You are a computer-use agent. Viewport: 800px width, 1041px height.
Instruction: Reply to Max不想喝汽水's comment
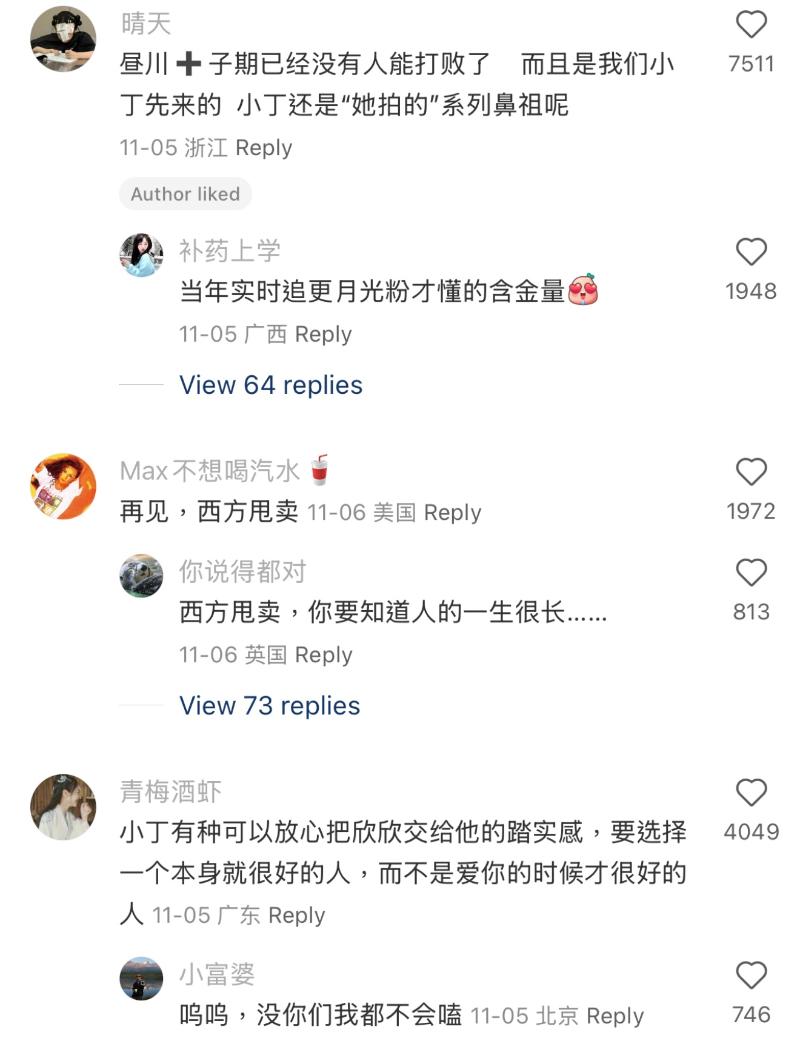tap(452, 513)
